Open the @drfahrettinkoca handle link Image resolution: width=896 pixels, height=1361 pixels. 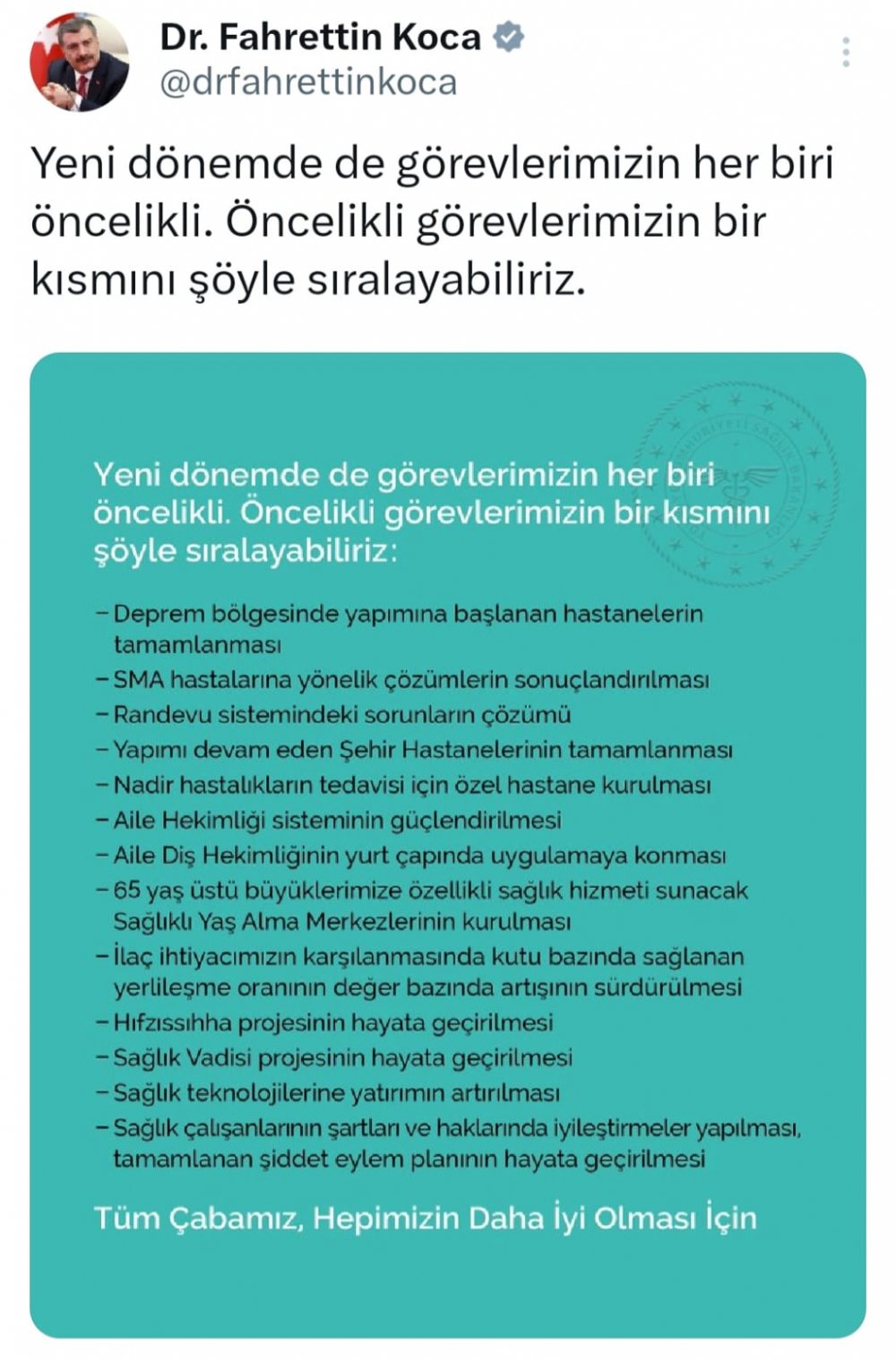point(308,82)
